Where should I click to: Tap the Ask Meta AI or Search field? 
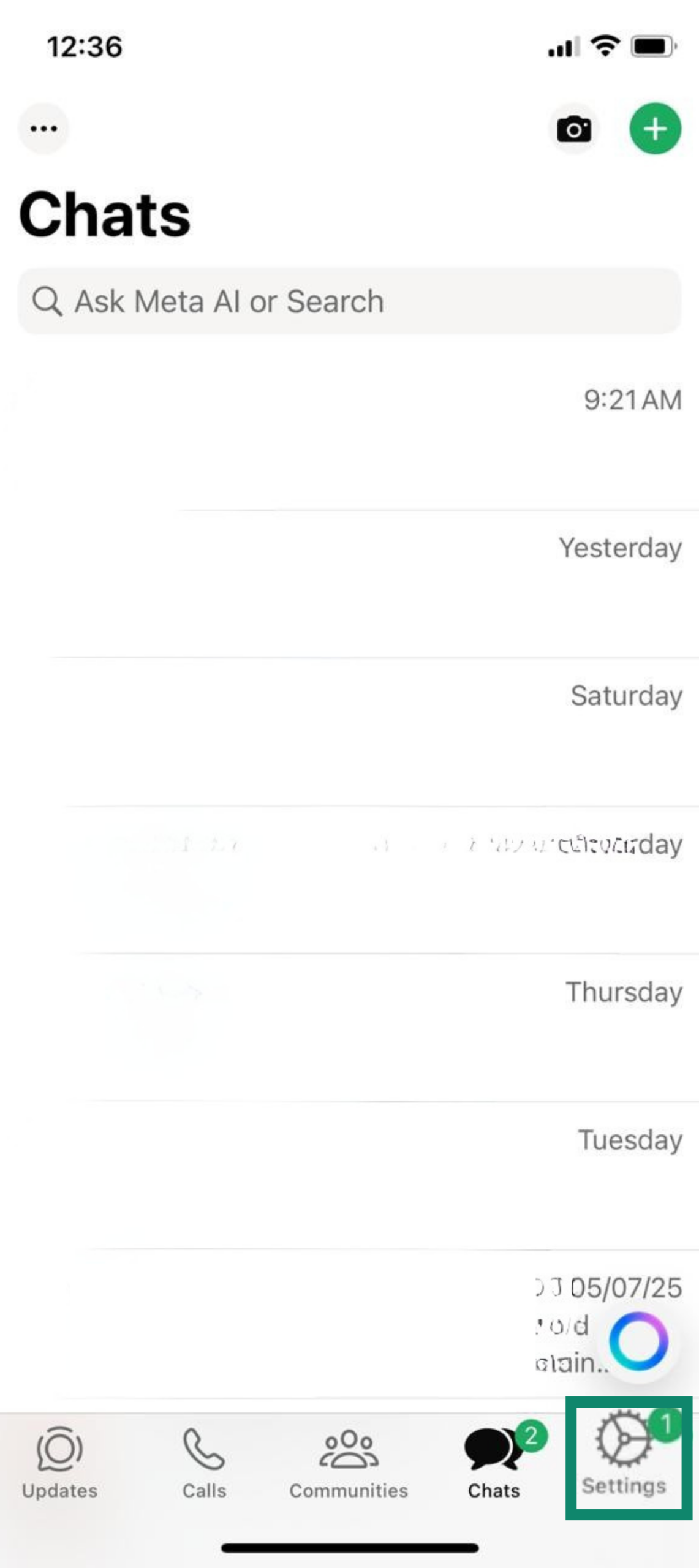pyautogui.click(x=349, y=301)
